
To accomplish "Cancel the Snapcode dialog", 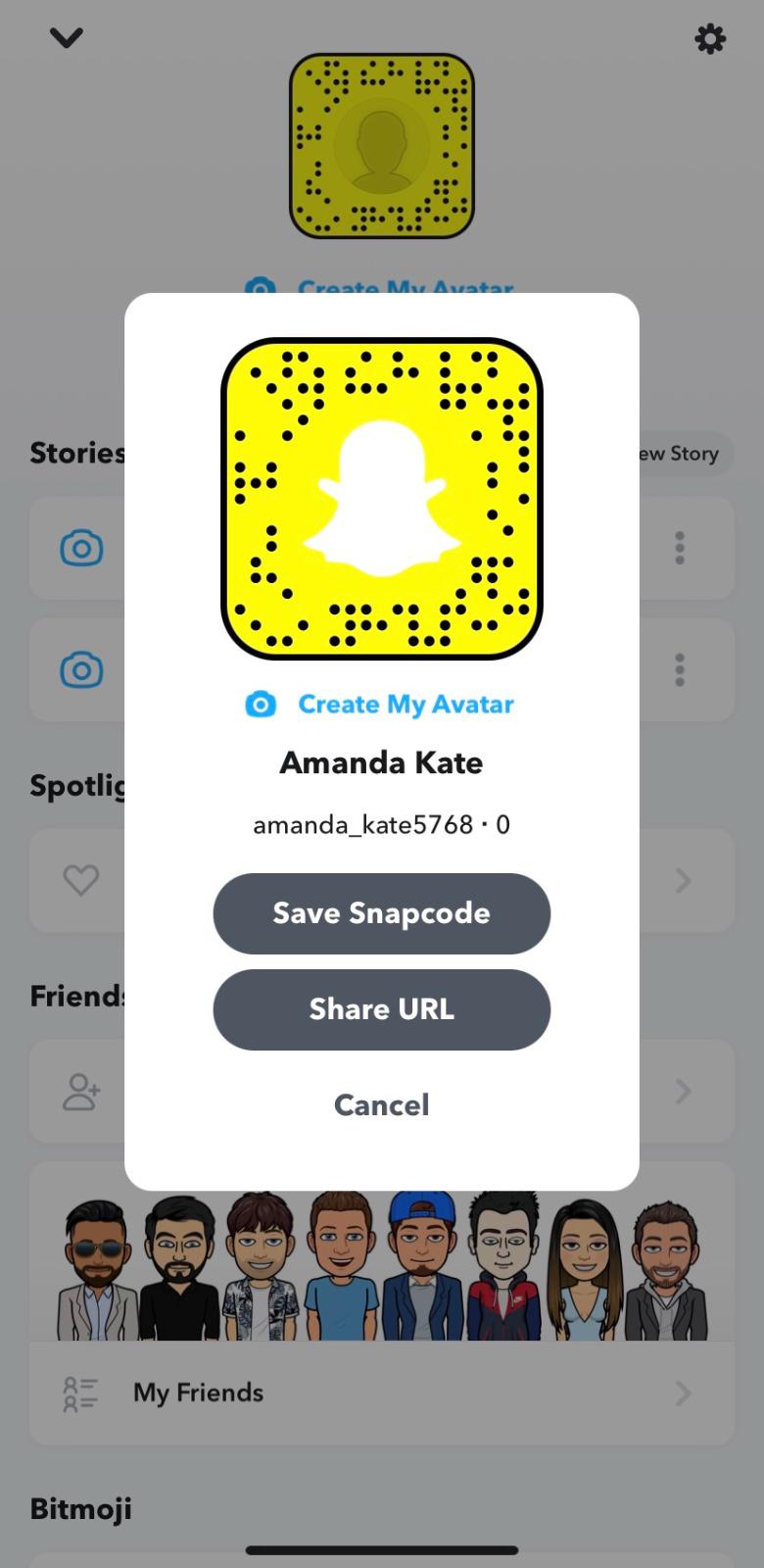I will [x=381, y=1105].
